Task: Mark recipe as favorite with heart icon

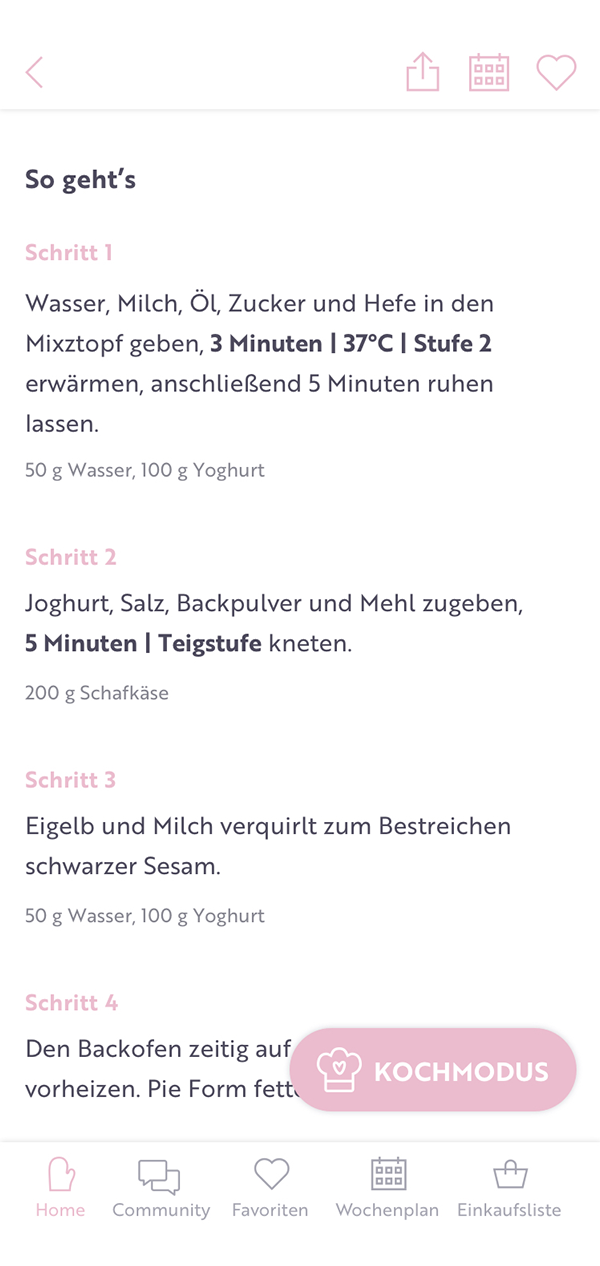Action: tap(556, 73)
